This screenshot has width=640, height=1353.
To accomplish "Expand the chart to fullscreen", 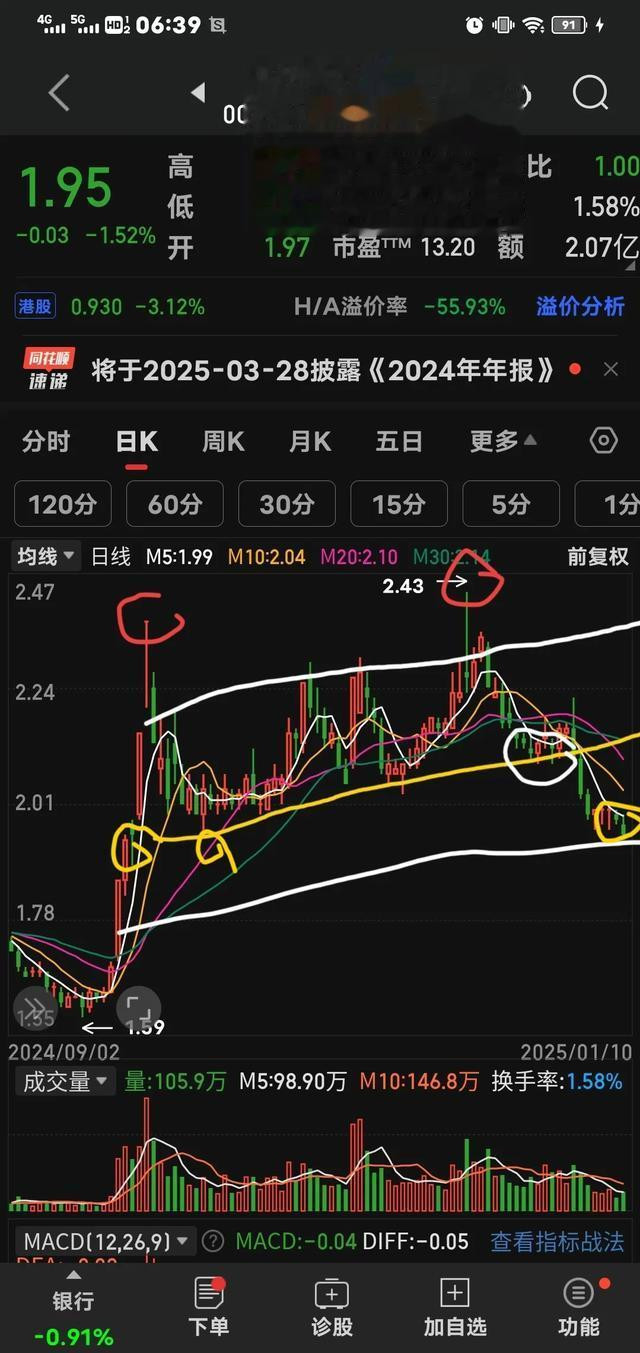I will coord(139,1007).
